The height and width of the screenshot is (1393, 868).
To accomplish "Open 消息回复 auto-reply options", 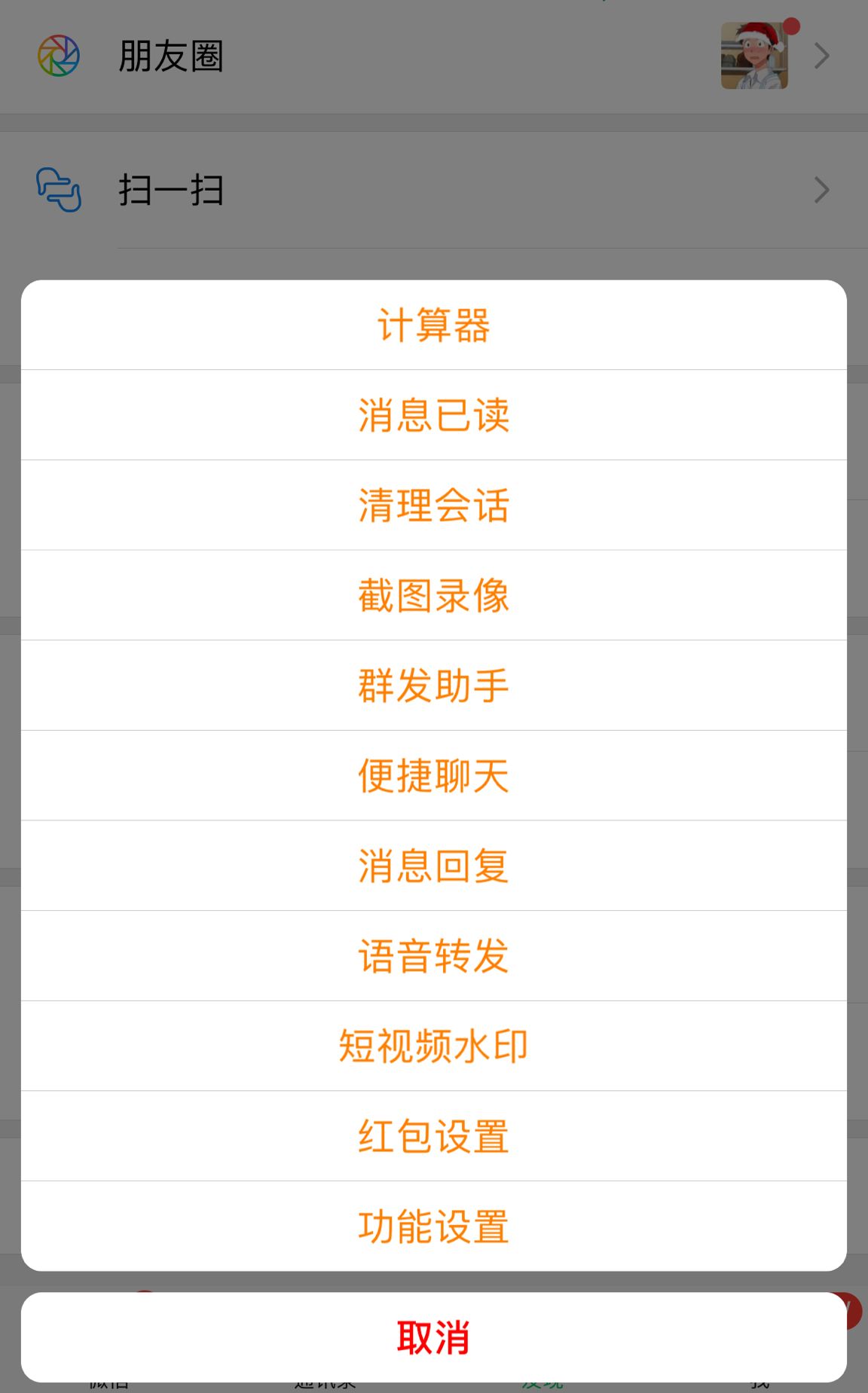I will [434, 865].
